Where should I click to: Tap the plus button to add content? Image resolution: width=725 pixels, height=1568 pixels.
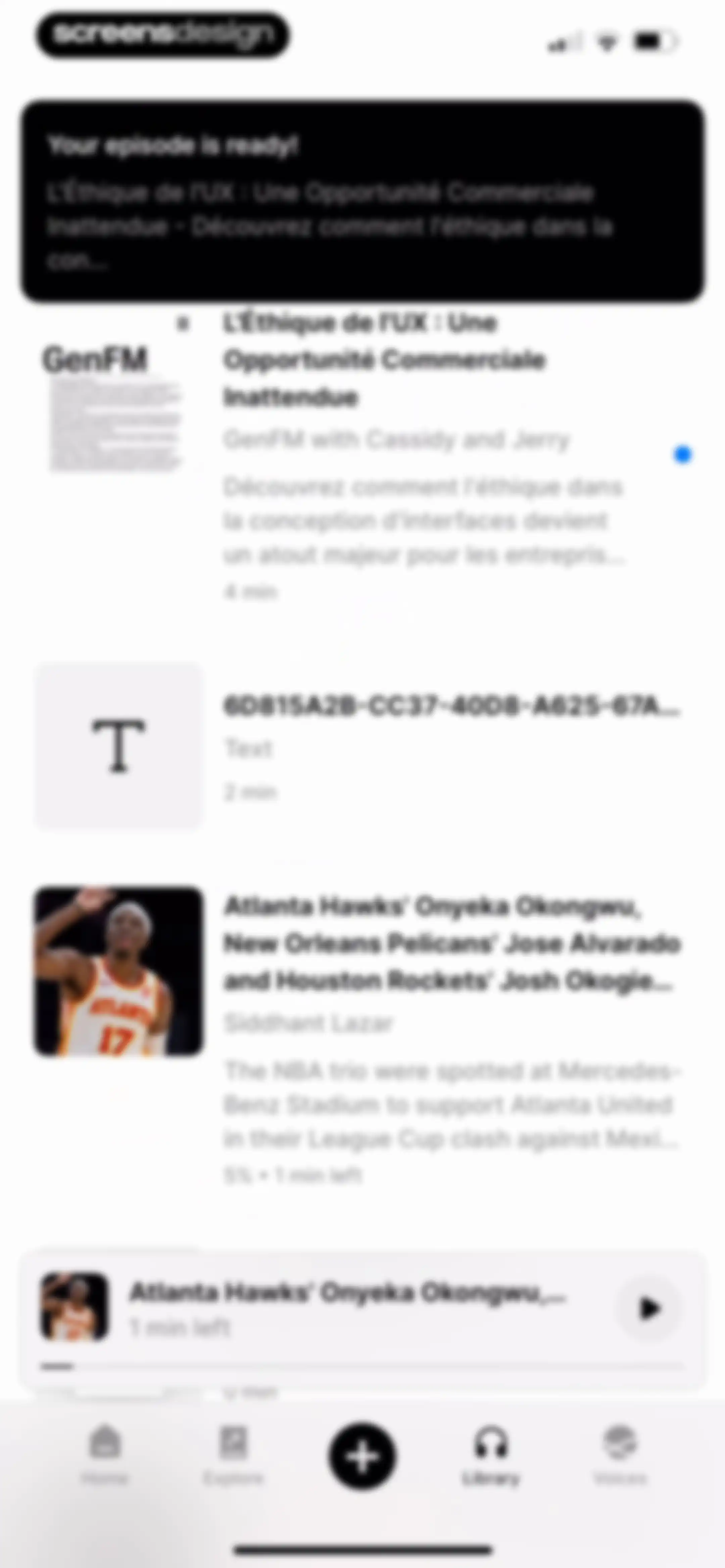(363, 1457)
